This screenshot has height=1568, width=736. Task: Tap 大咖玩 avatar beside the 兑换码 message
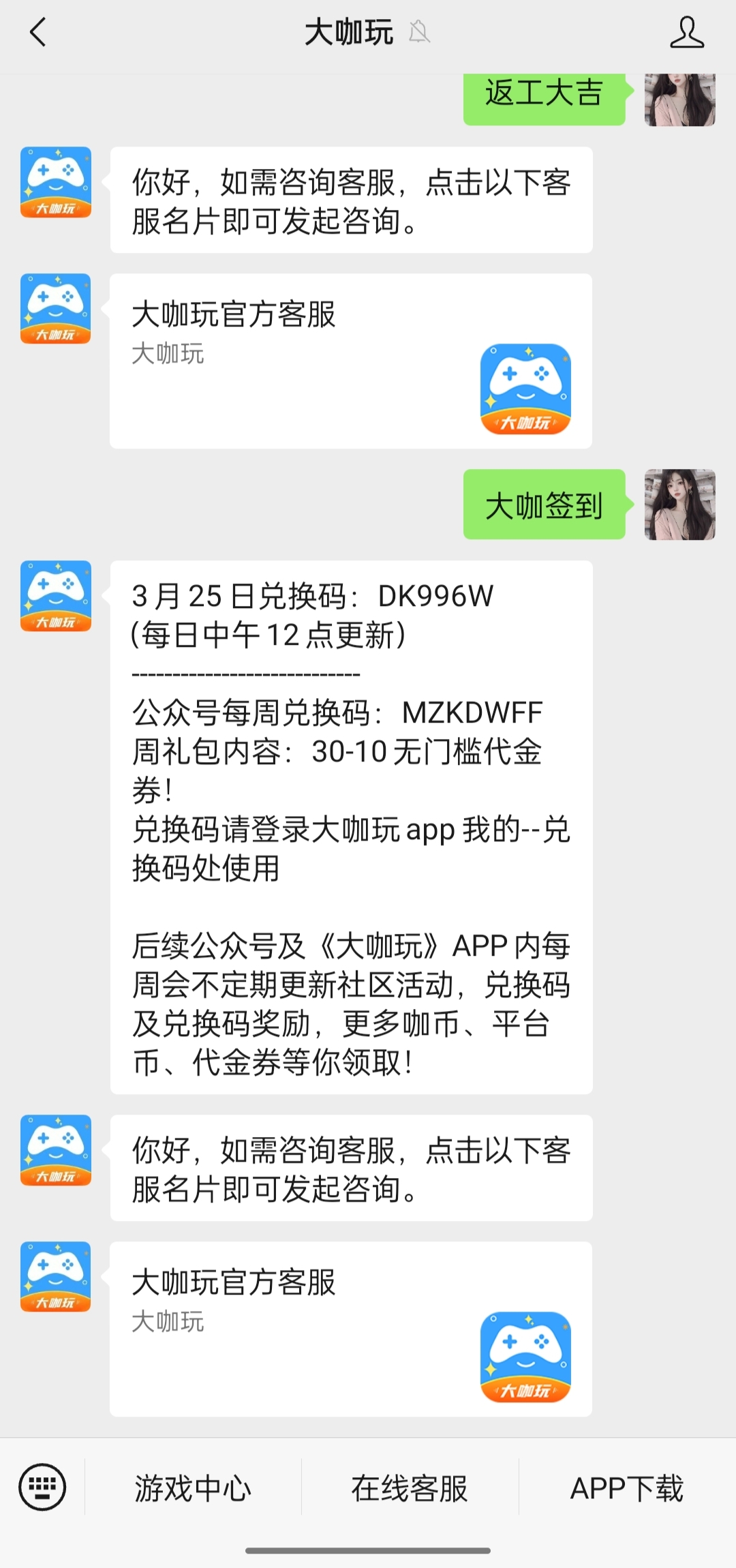coord(56,596)
